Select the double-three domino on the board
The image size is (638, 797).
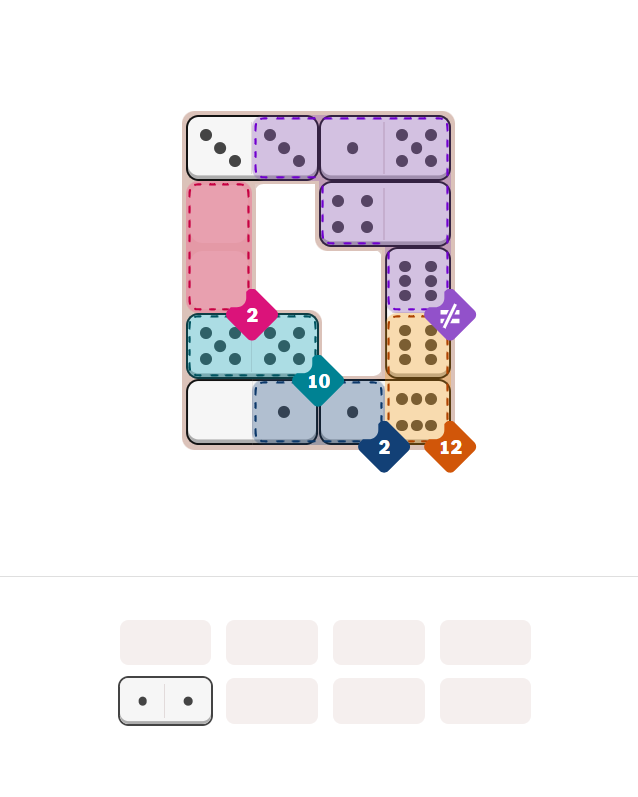[x=252, y=148]
